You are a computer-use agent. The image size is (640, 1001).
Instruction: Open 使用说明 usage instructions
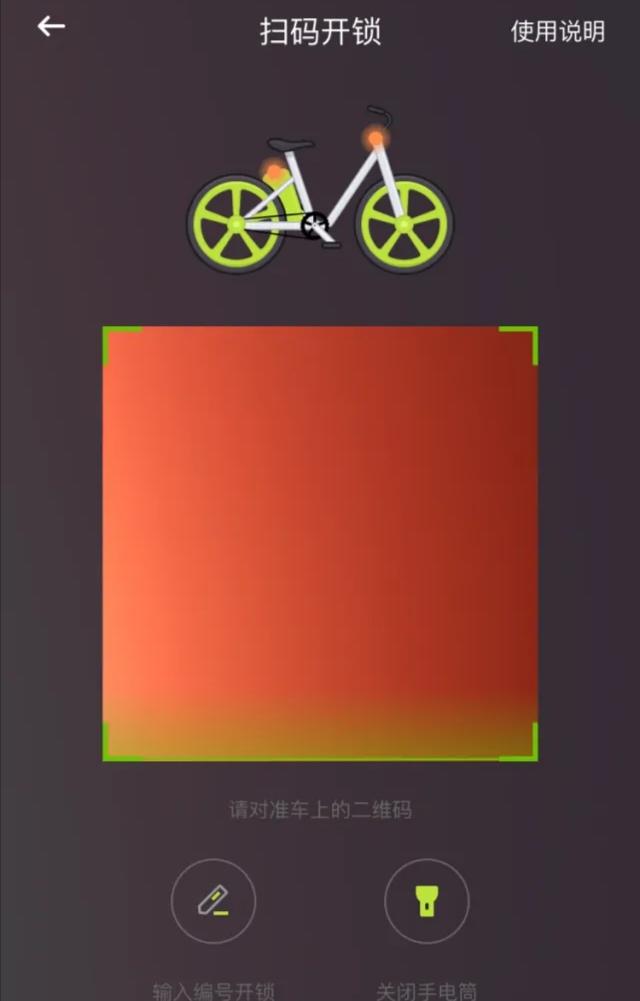click(x=557, y=31)
